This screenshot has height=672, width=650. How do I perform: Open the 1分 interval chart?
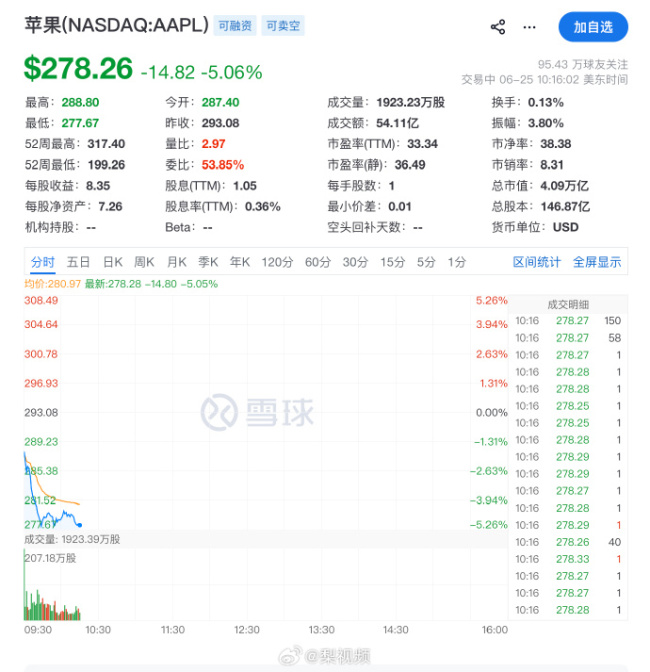(457, 262)
